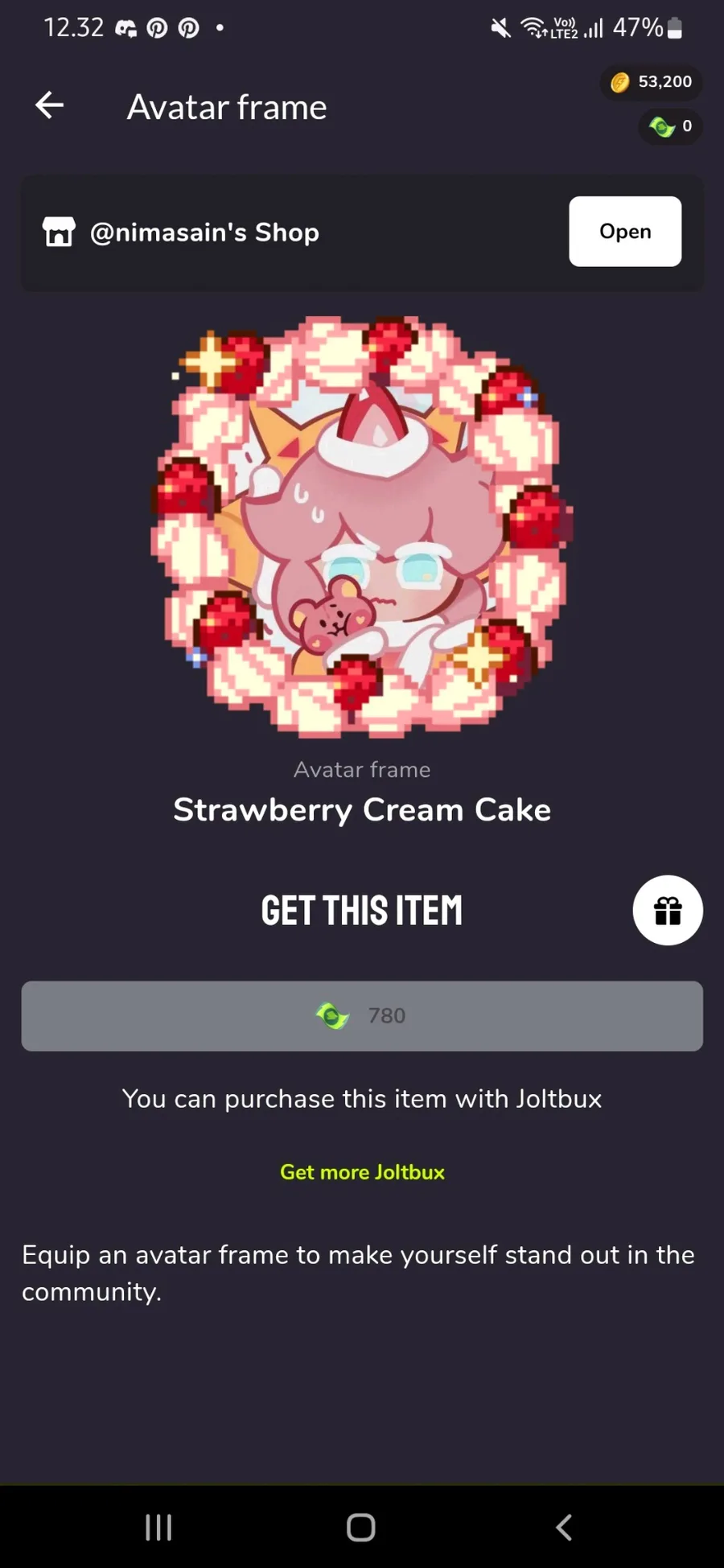Go back using the top-left arrow
724x1568 pixels.
(x=50, y=105)
